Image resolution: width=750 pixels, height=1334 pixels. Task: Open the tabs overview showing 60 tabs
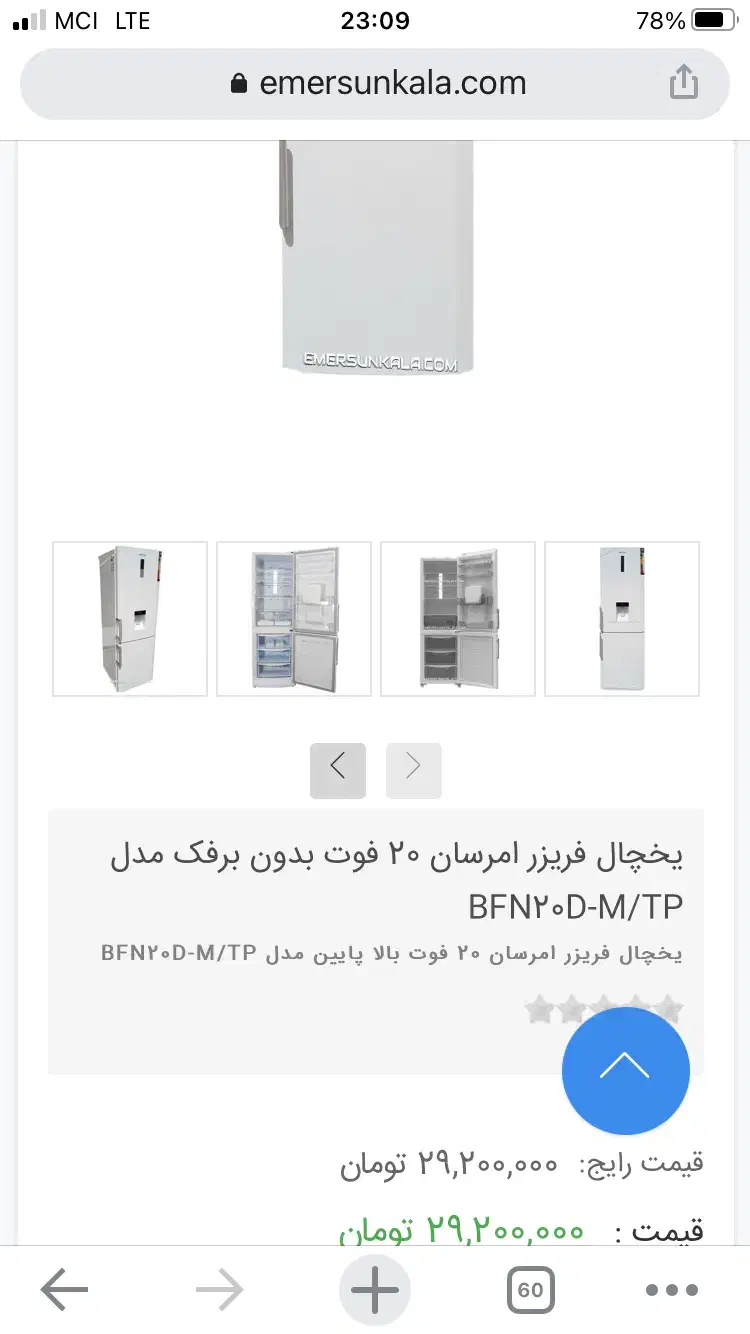pyautogui.click(x=530, y=1289)
